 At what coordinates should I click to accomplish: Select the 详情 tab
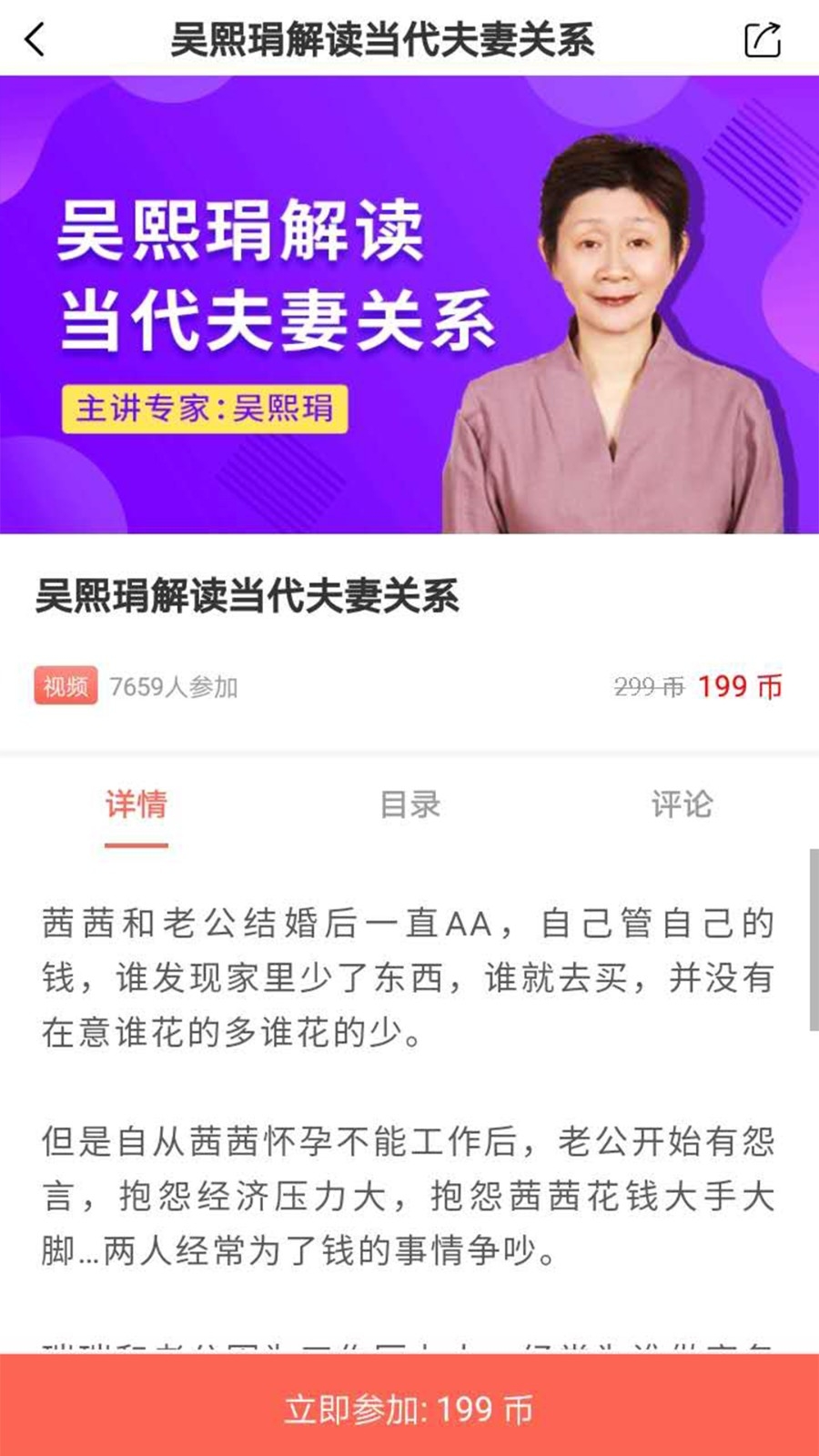click(136, 804)
